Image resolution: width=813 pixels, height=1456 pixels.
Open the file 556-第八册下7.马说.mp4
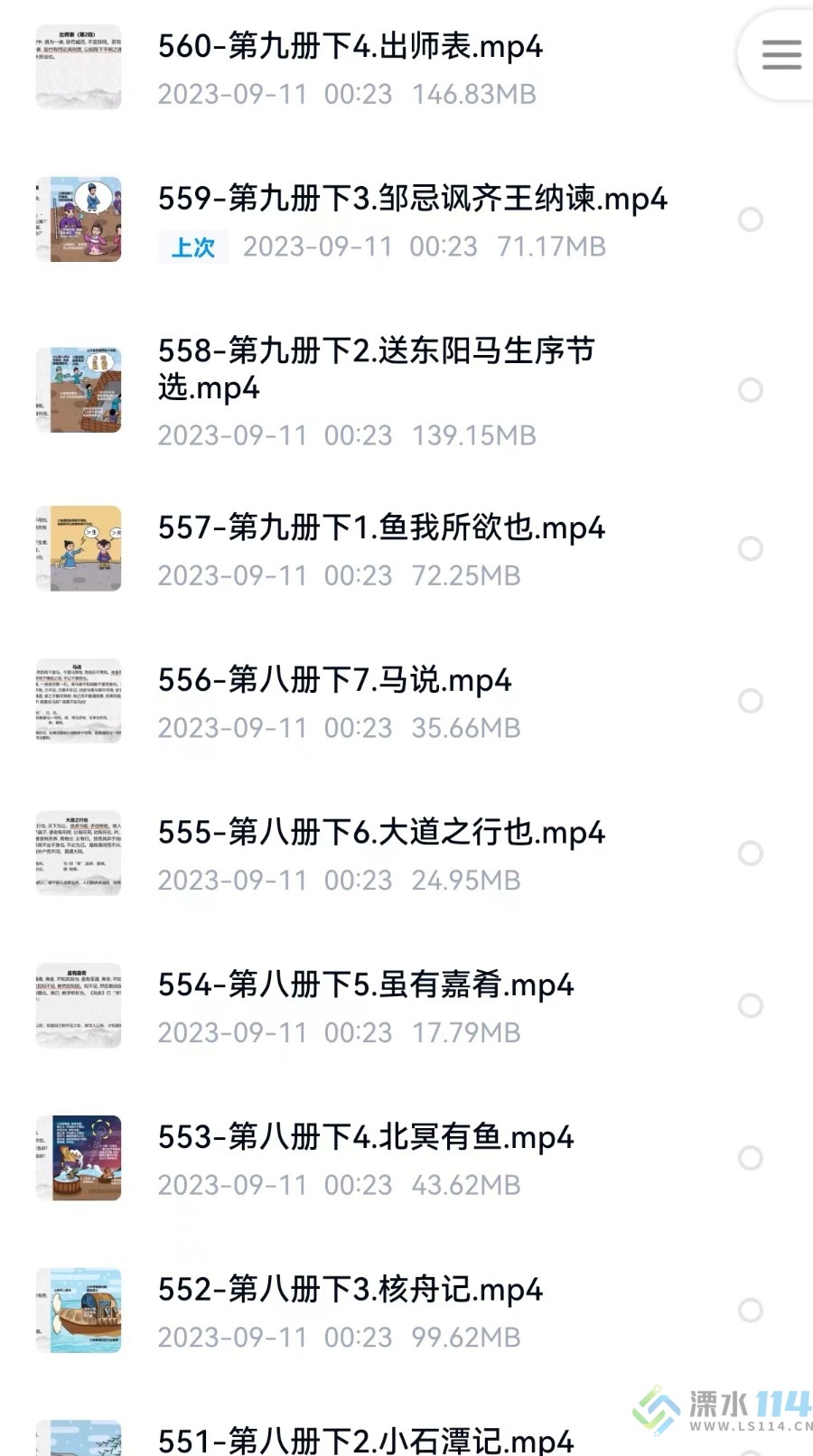334,681
